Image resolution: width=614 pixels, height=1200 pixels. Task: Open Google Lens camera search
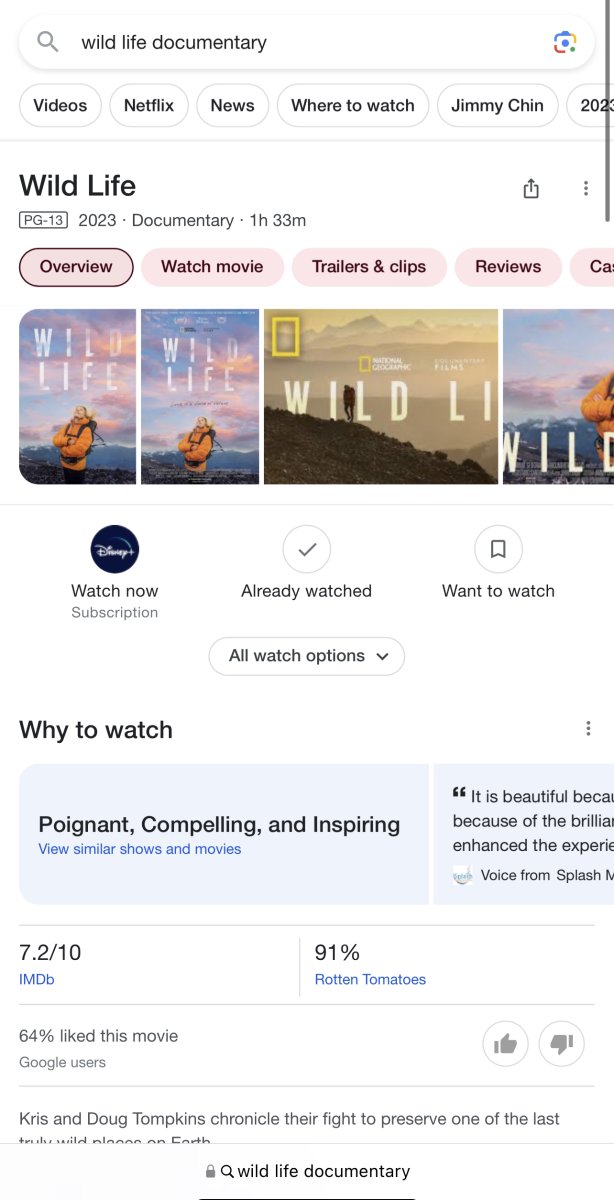[565, 43]
